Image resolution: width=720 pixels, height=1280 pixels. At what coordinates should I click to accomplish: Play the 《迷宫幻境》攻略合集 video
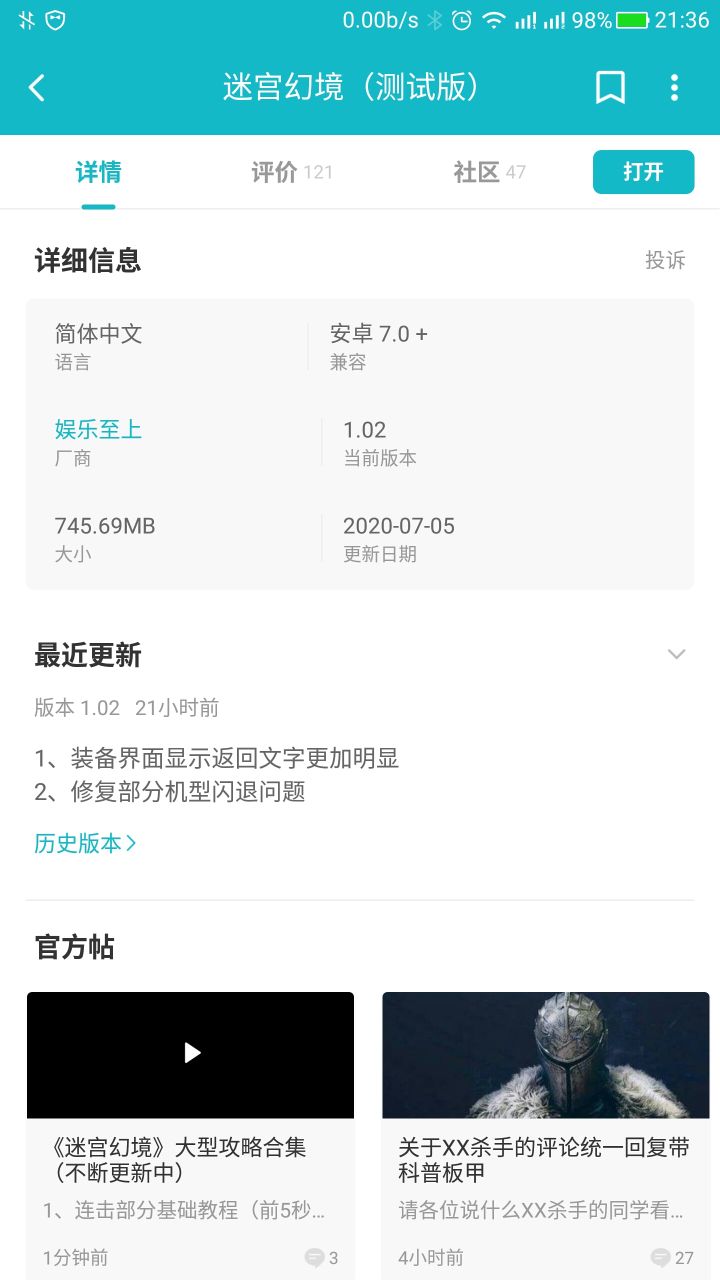click(x=190, y=1052)
